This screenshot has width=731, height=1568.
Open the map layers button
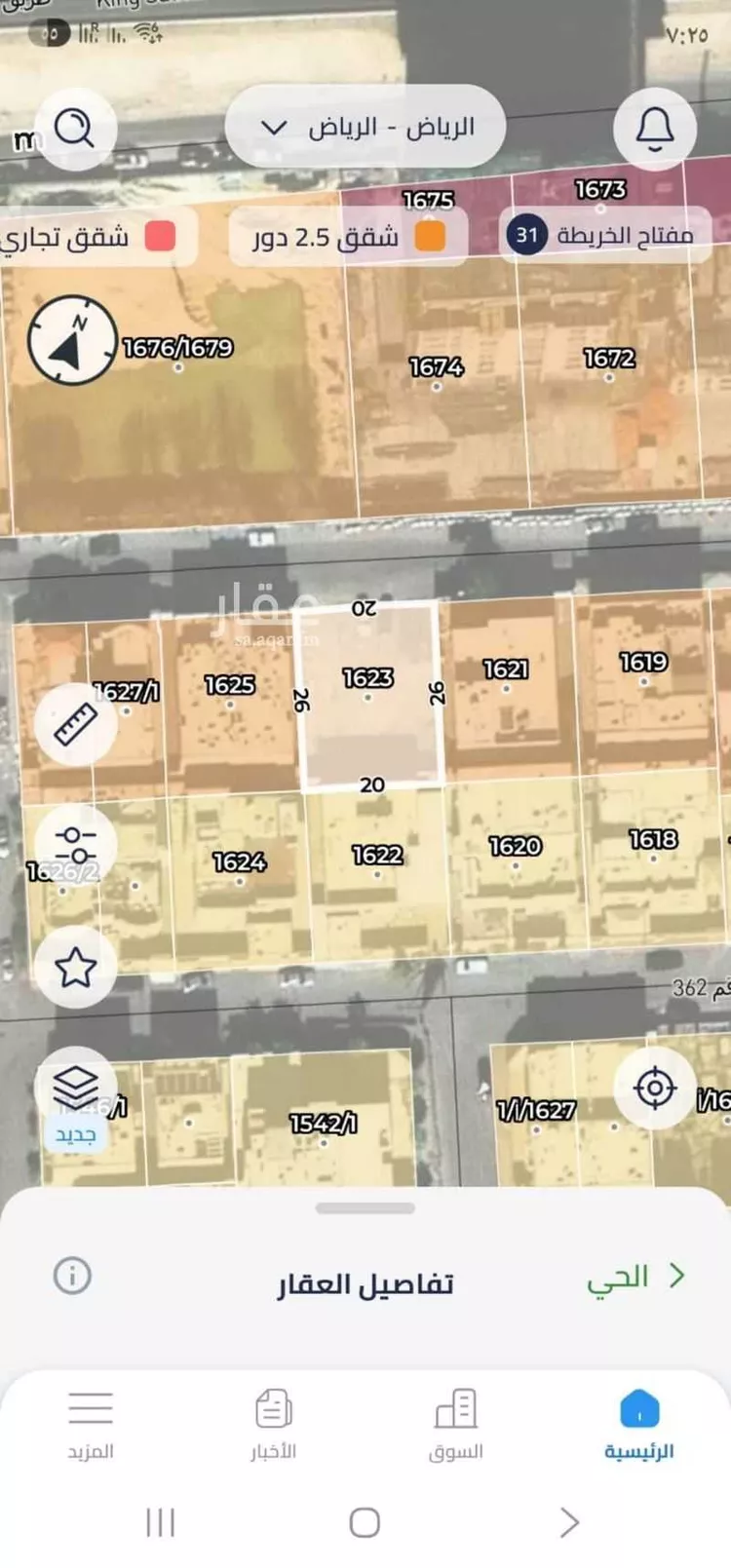(x=75, y=1086)
